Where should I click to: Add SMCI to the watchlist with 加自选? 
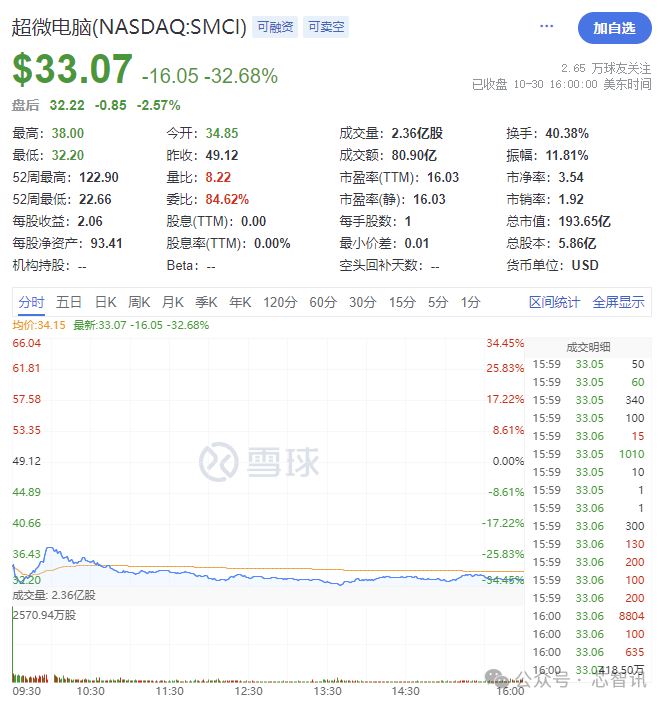pyautogui.click(x=614, y=28)
